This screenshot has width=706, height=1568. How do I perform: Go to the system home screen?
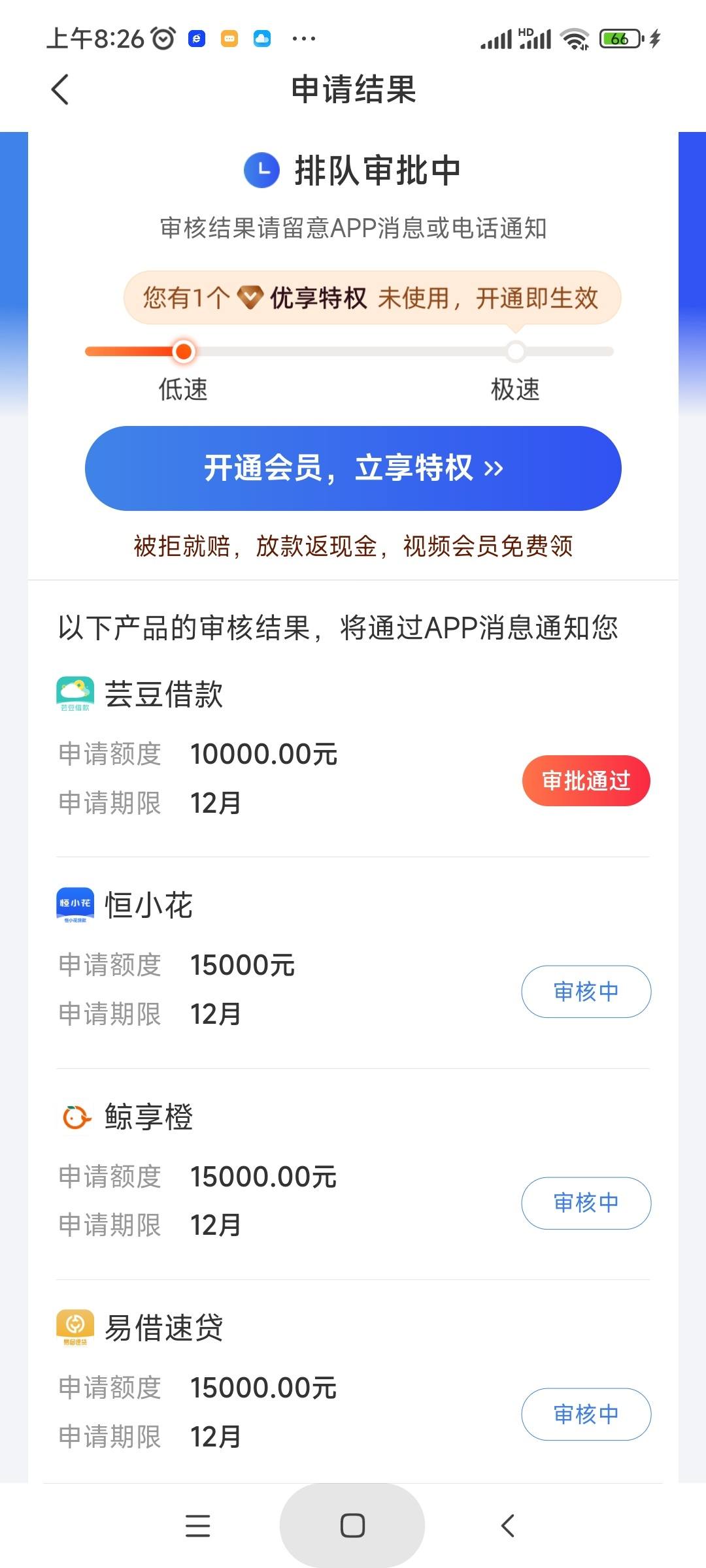tap(352, 1526)
